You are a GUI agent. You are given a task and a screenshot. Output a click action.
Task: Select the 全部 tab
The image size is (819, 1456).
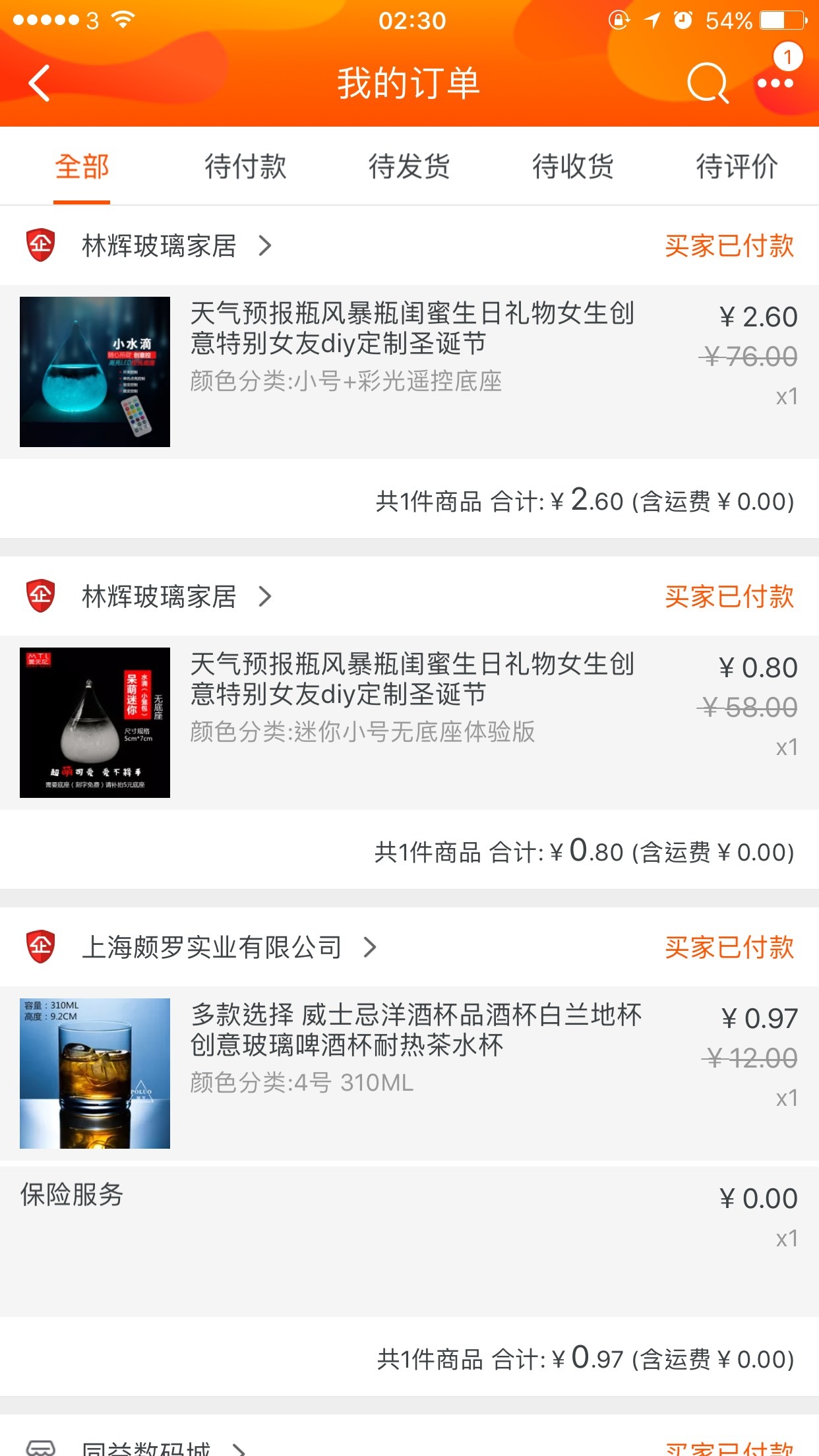point(82,166)
